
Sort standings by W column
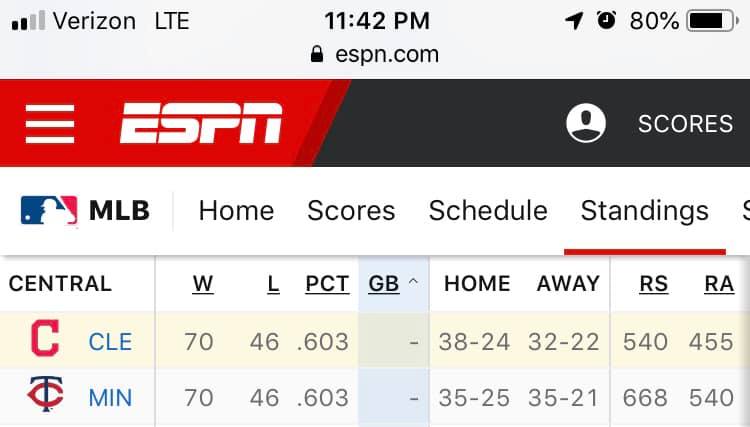point(203,284)
